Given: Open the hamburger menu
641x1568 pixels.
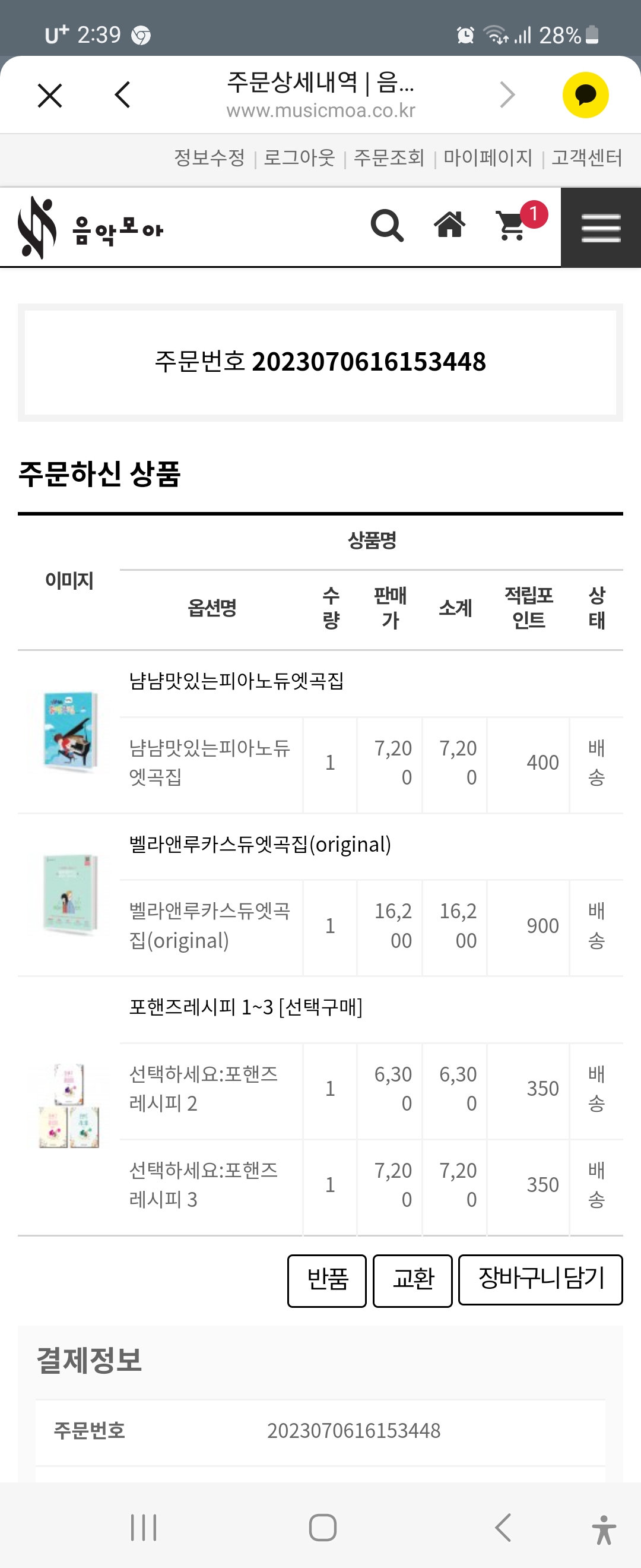Looking at the screenshot, I should [x=600, y=227].
